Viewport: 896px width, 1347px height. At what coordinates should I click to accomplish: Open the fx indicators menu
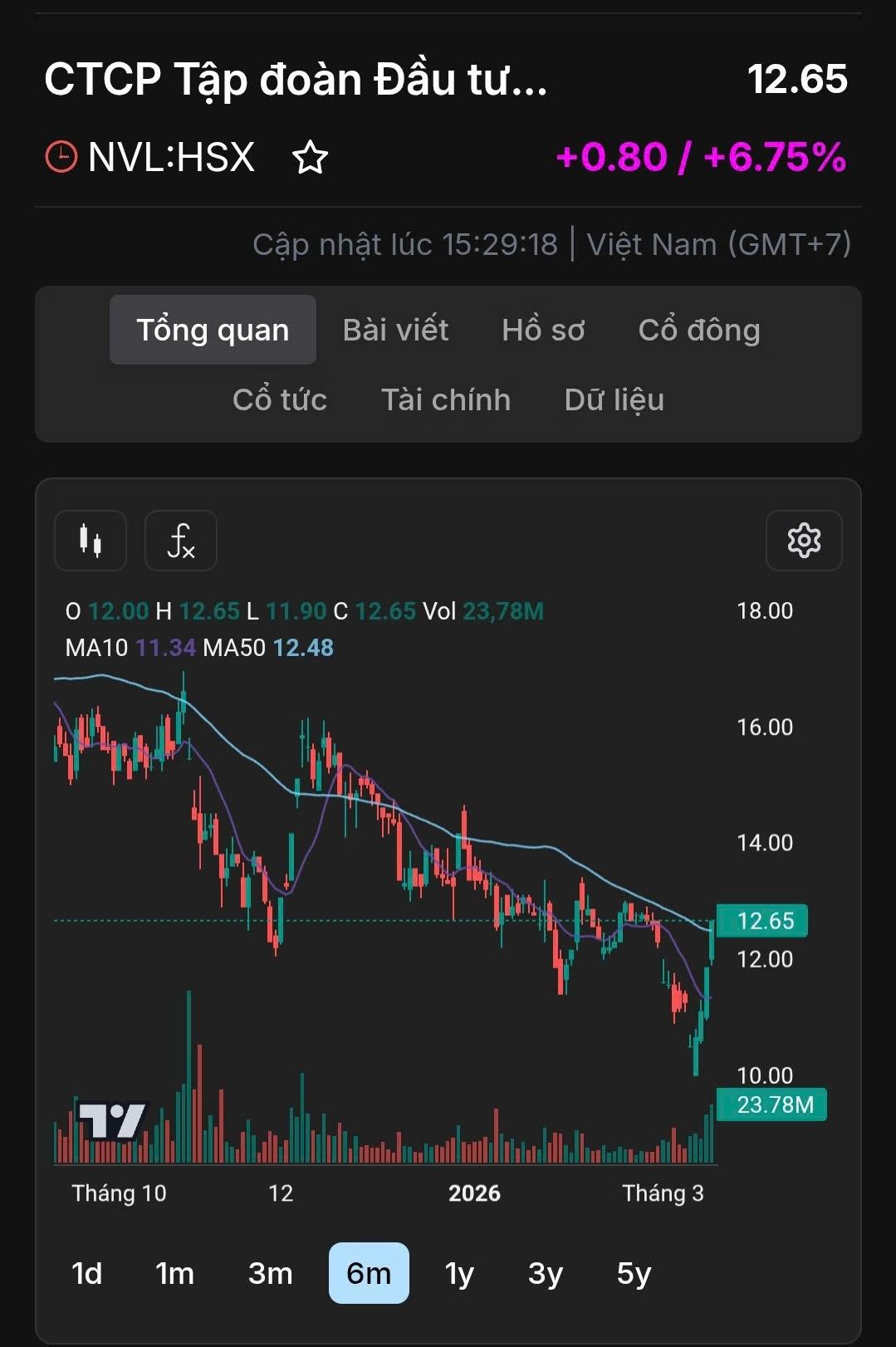point(181,541)
